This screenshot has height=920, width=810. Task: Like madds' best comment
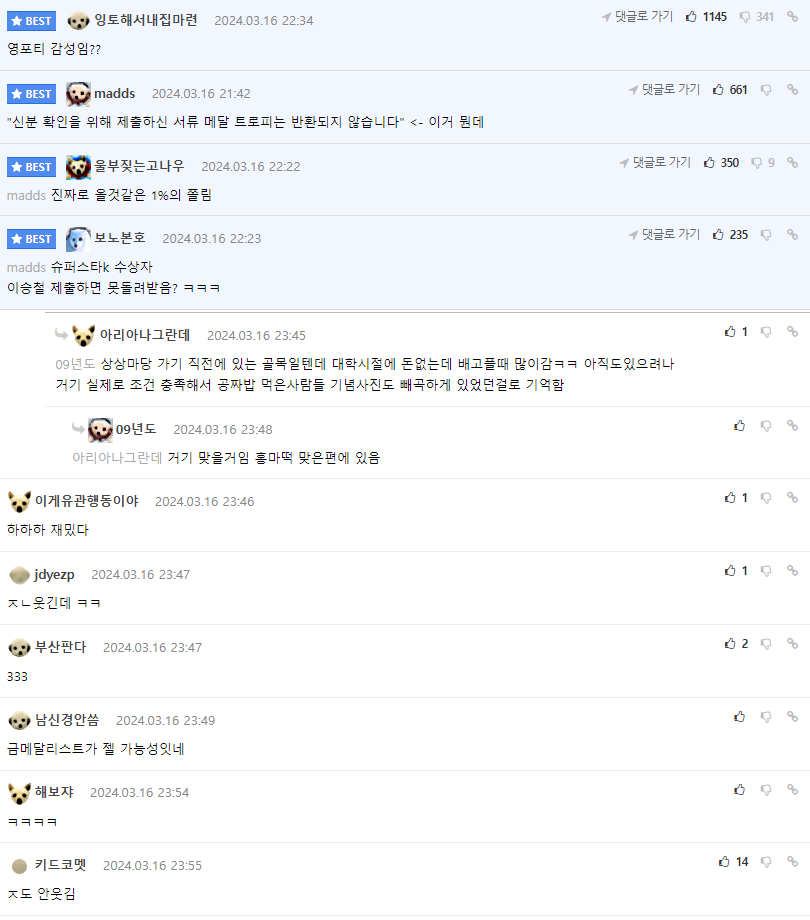718,90
